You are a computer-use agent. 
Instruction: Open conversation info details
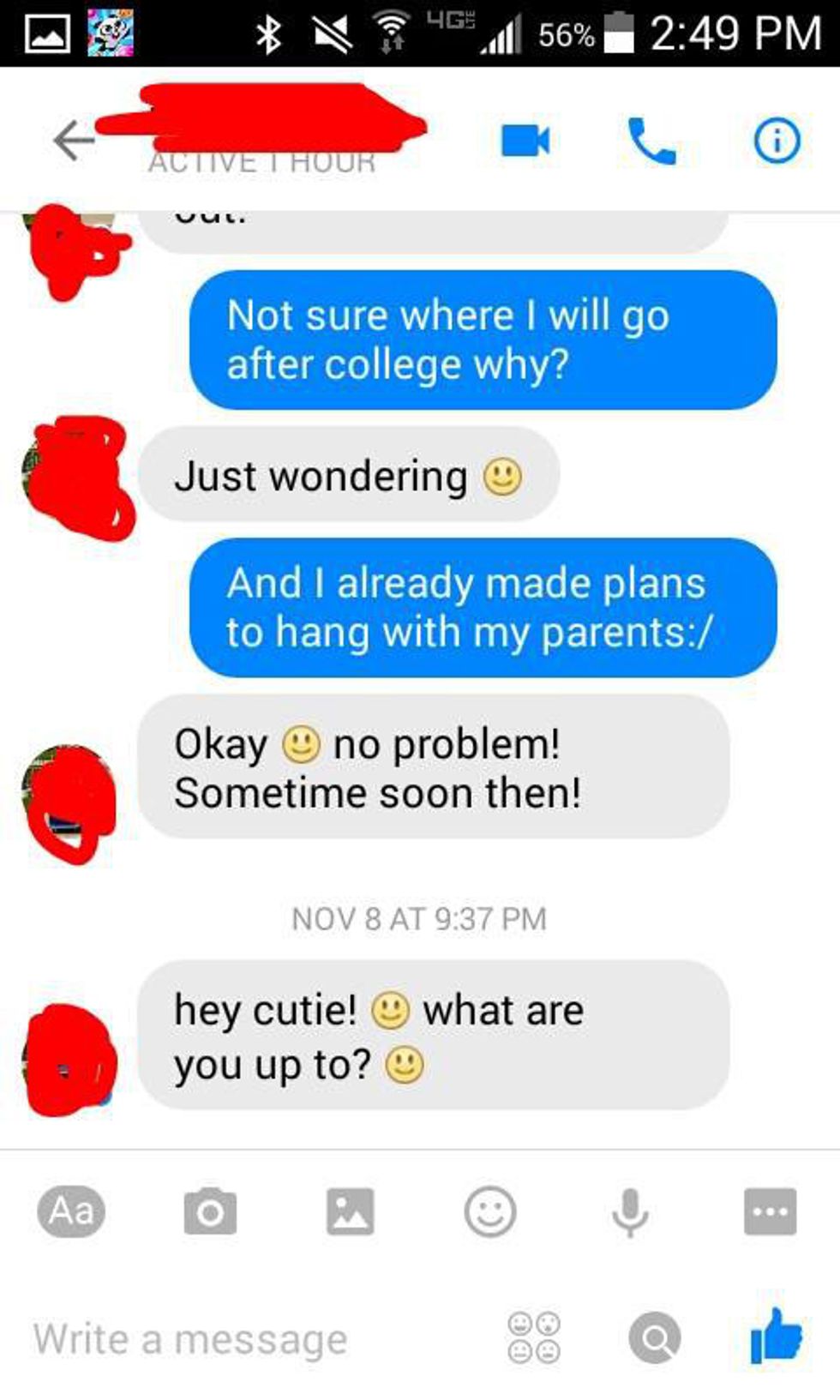pyautogui.click(x=777, y=141)
